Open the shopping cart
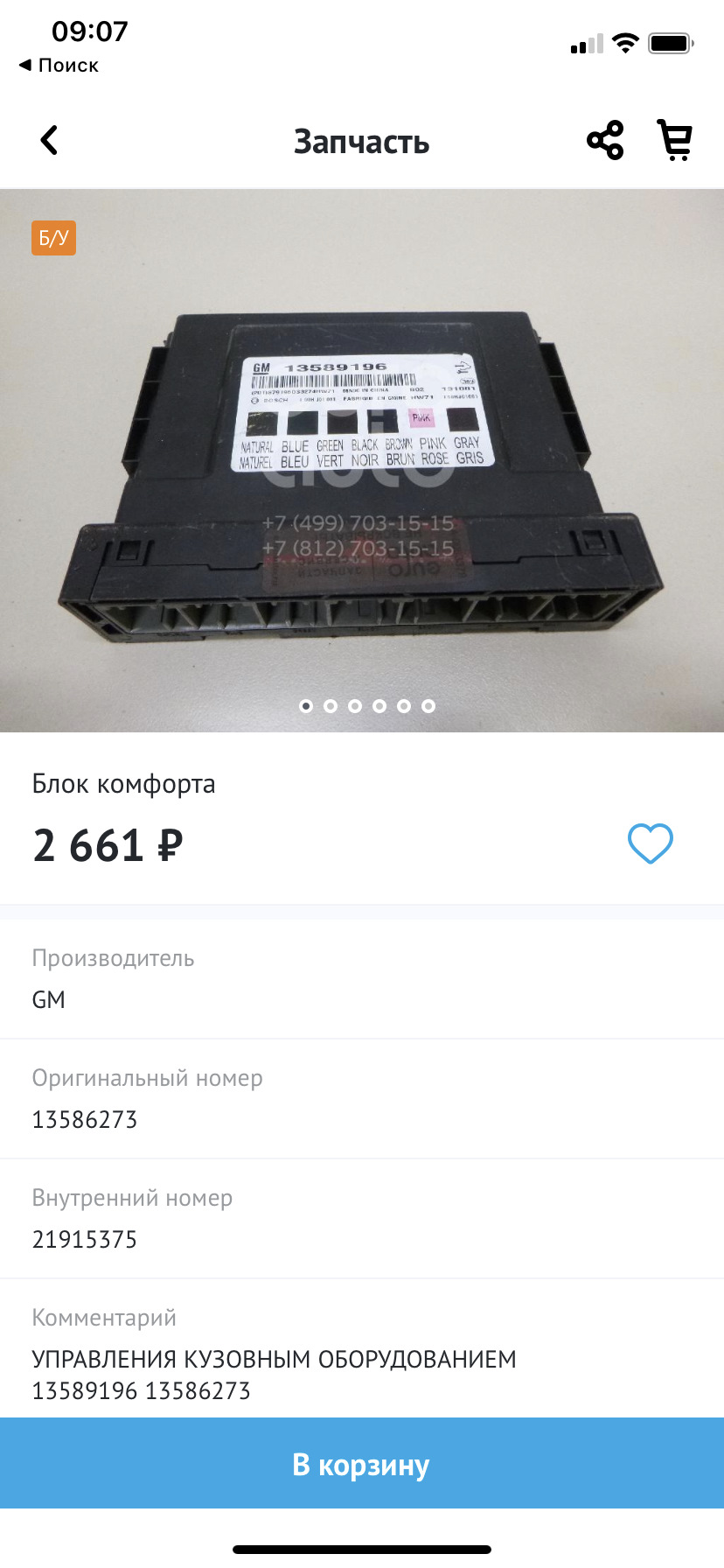The width and height of the screenshot is (724, 1568). (674, 140)
